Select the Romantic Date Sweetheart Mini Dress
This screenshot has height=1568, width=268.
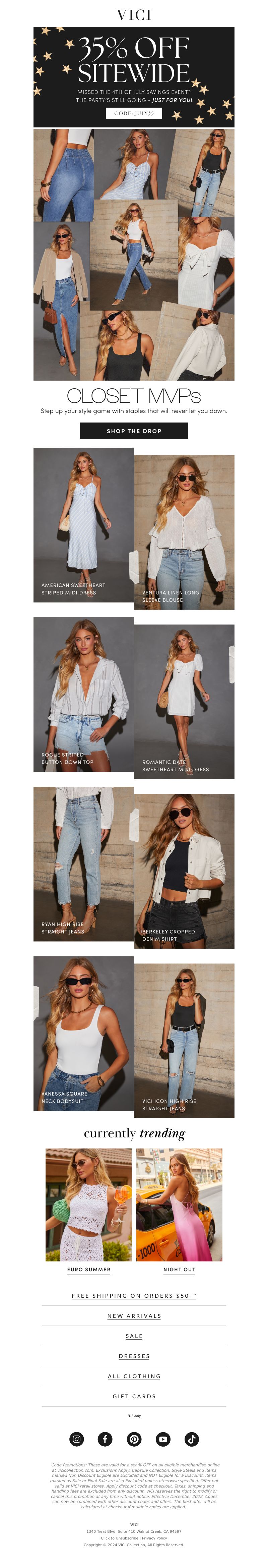click(184, 701)
